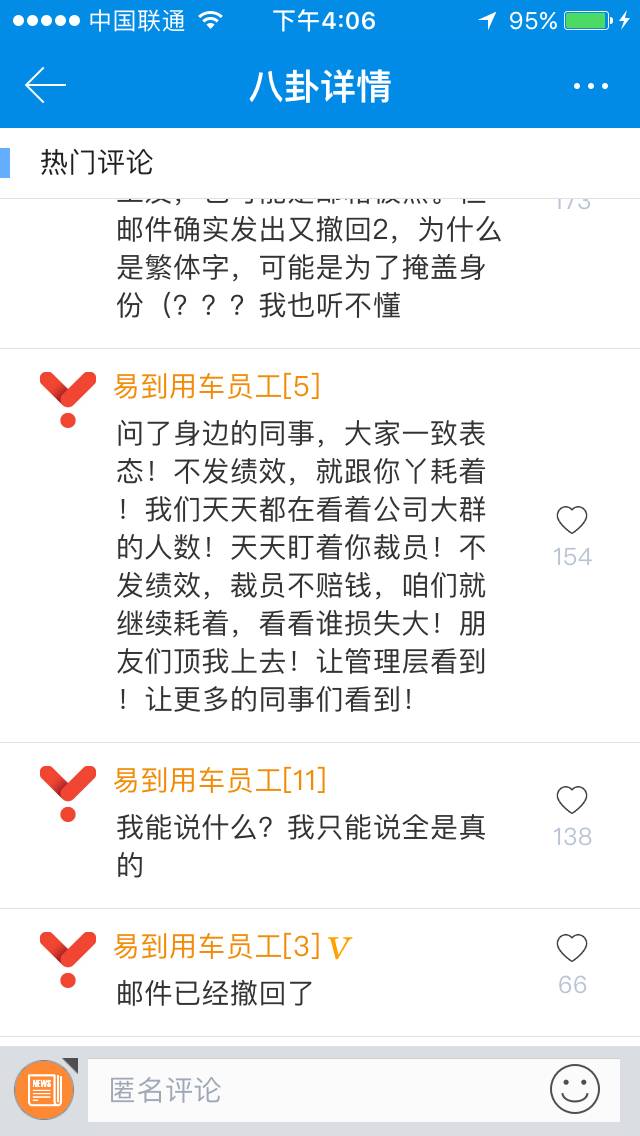
Task: Open the three-dot overflow menu
Action: [591, 86]
